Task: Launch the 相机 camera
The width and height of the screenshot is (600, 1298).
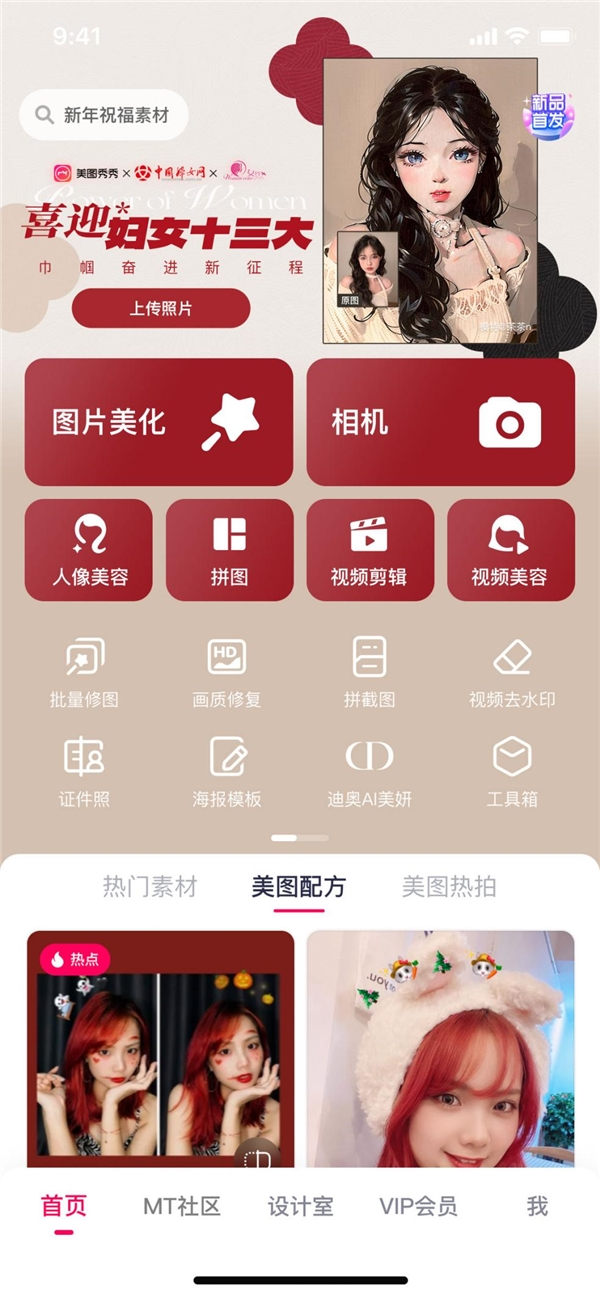Action: coord(440,422)
